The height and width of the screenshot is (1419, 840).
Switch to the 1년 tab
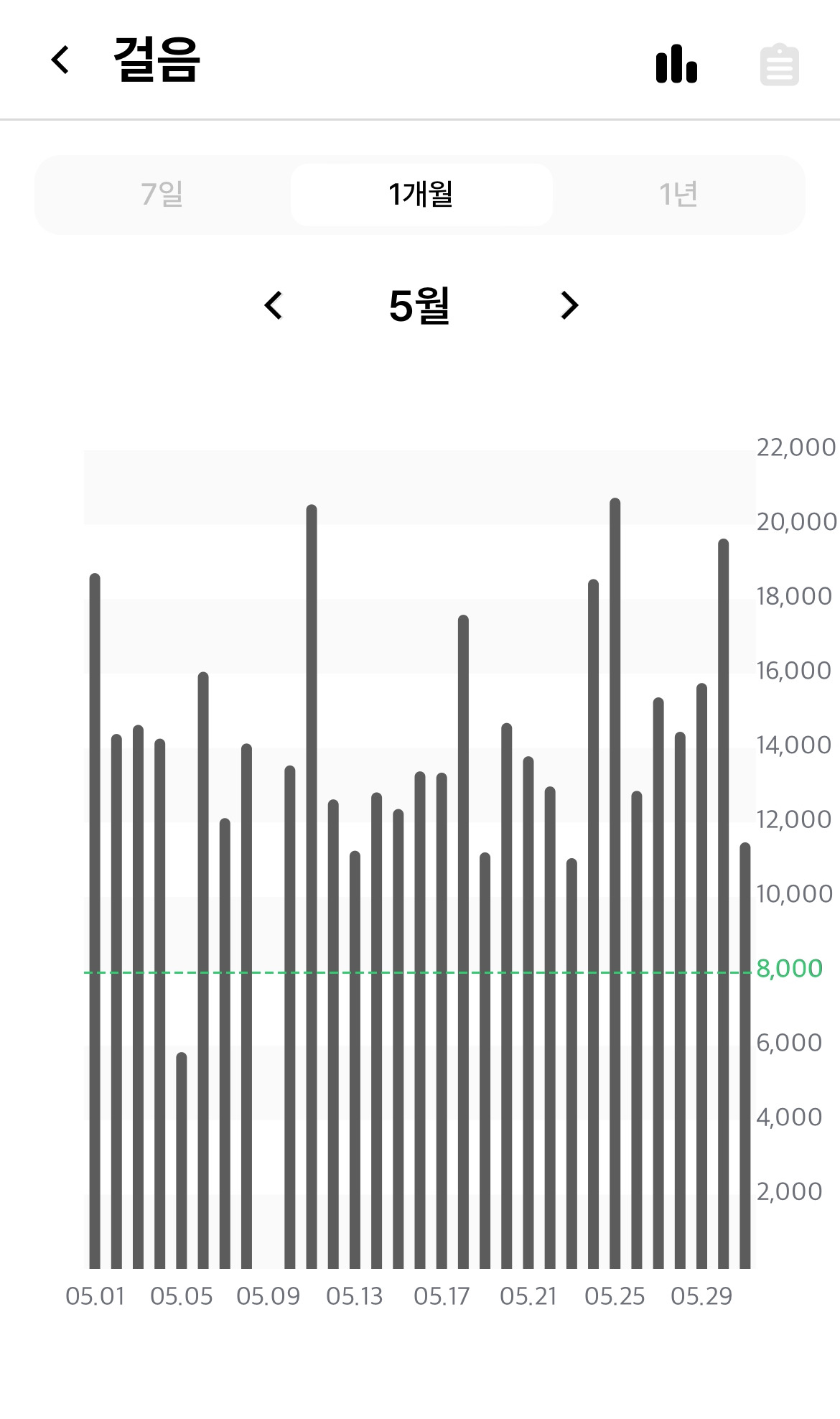click(678, 195)
